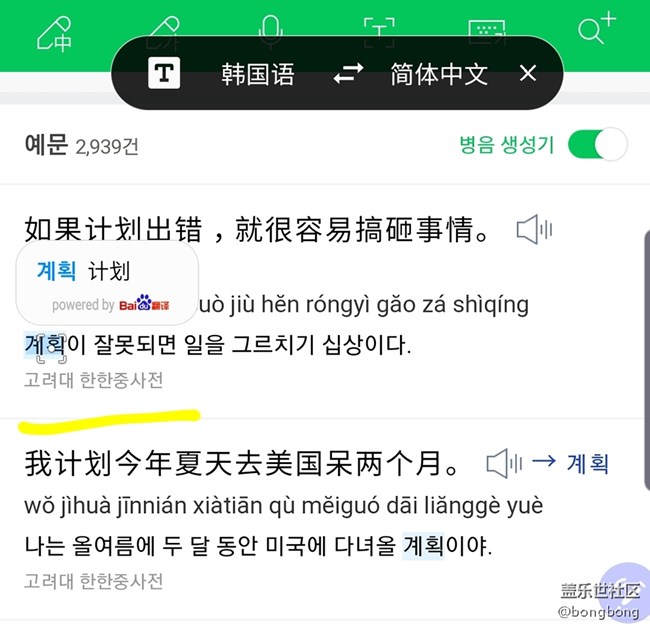Tap the 계획 计划 translation popup
650x632 pixels.
107,283
